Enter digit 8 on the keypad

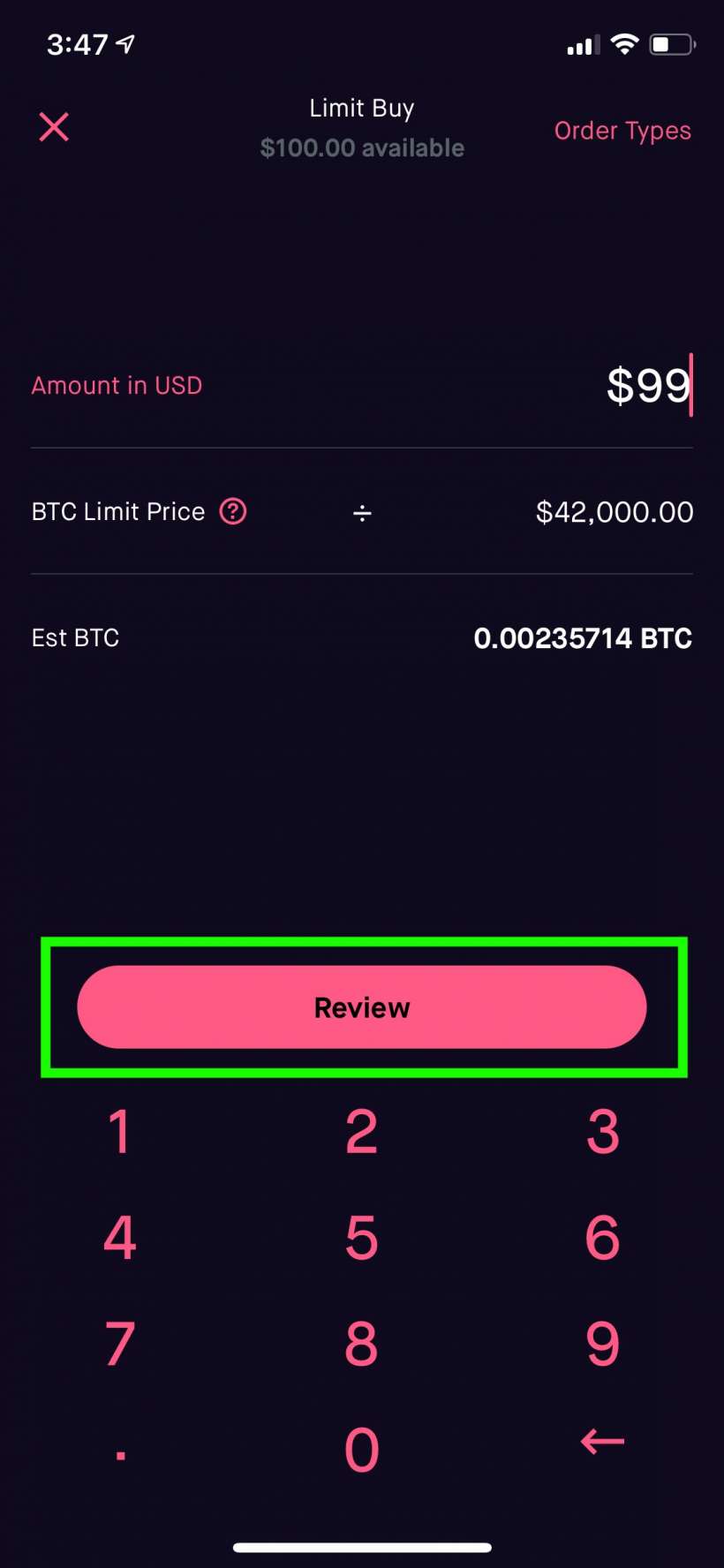point(362,1344)
